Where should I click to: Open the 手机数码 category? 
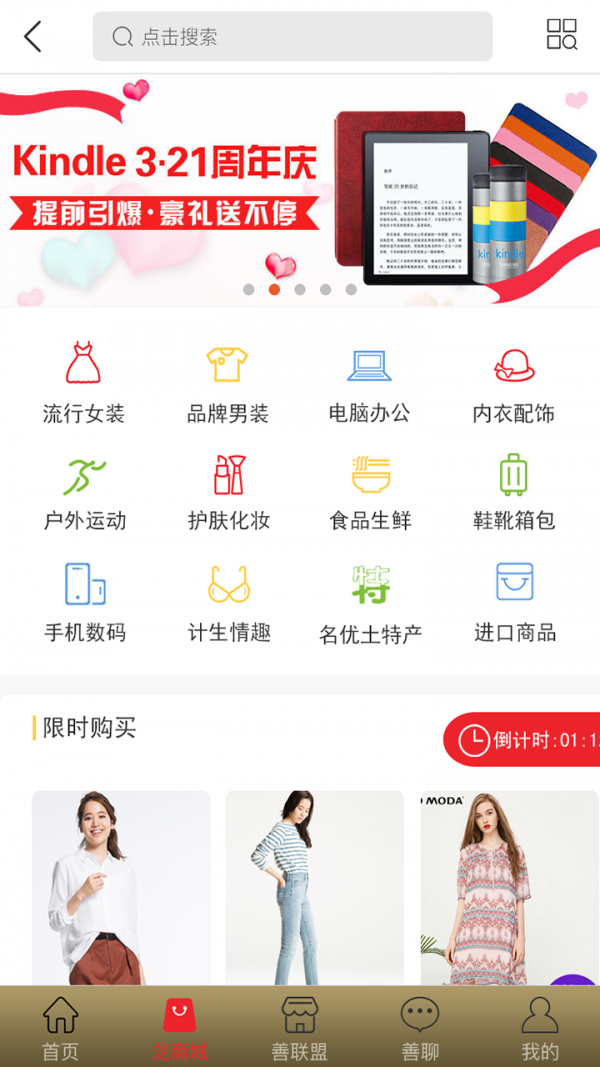pyautogui.click(x=84, y=601)
